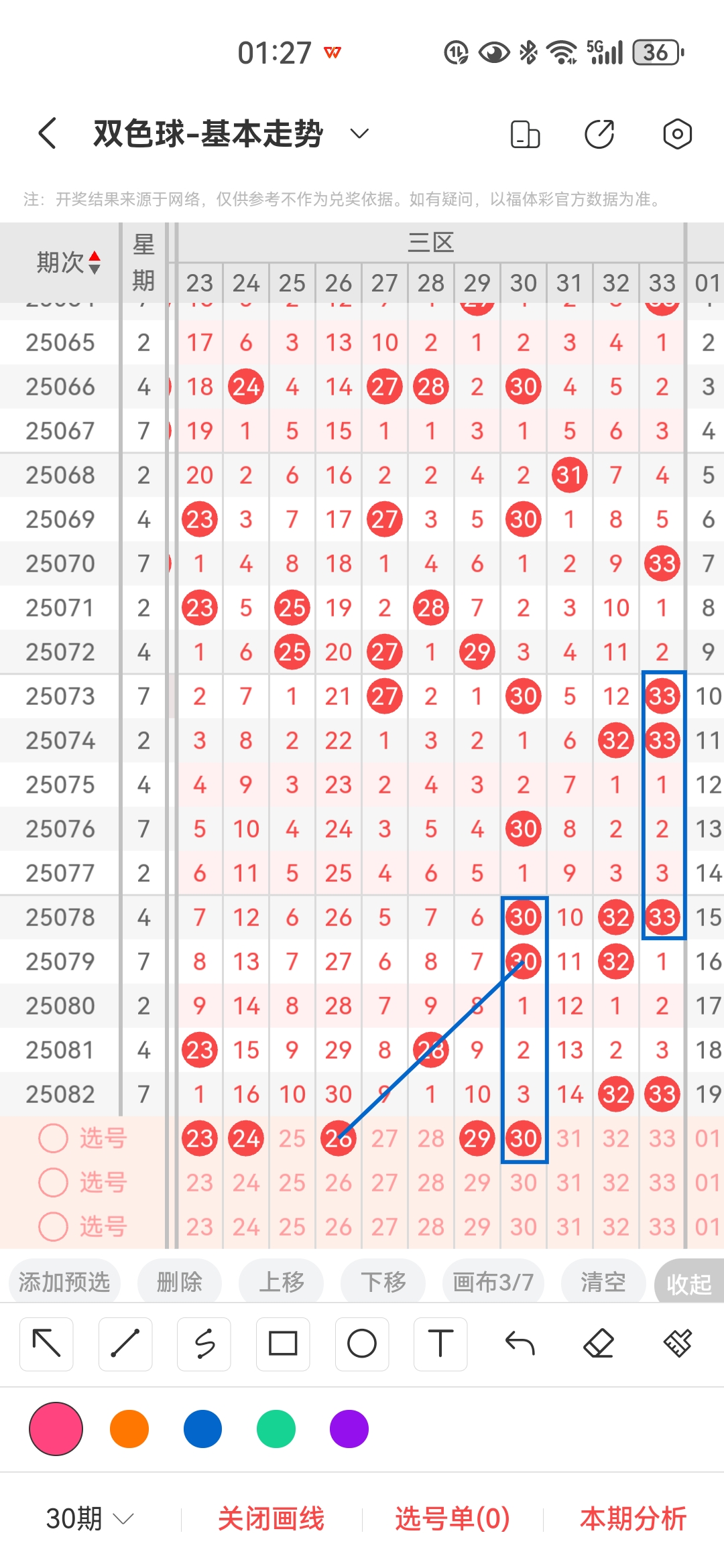The image size is (724, 1568).
Task: Select the straight line drawing tool
Action: pyautogui.click(x=125, y=1344)
